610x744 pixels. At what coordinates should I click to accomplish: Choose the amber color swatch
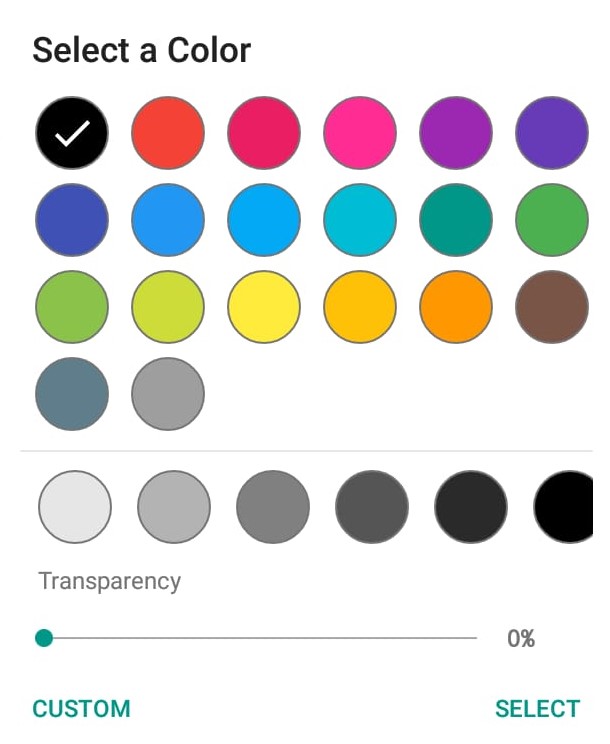tap(360, 307)
